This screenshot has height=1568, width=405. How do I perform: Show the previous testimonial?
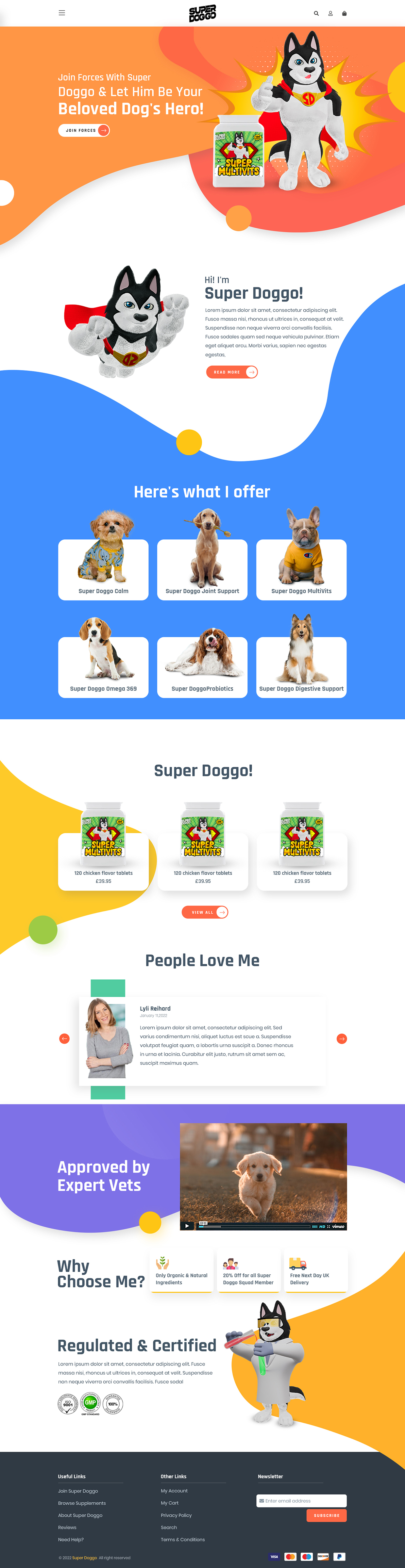[64, 1038]
